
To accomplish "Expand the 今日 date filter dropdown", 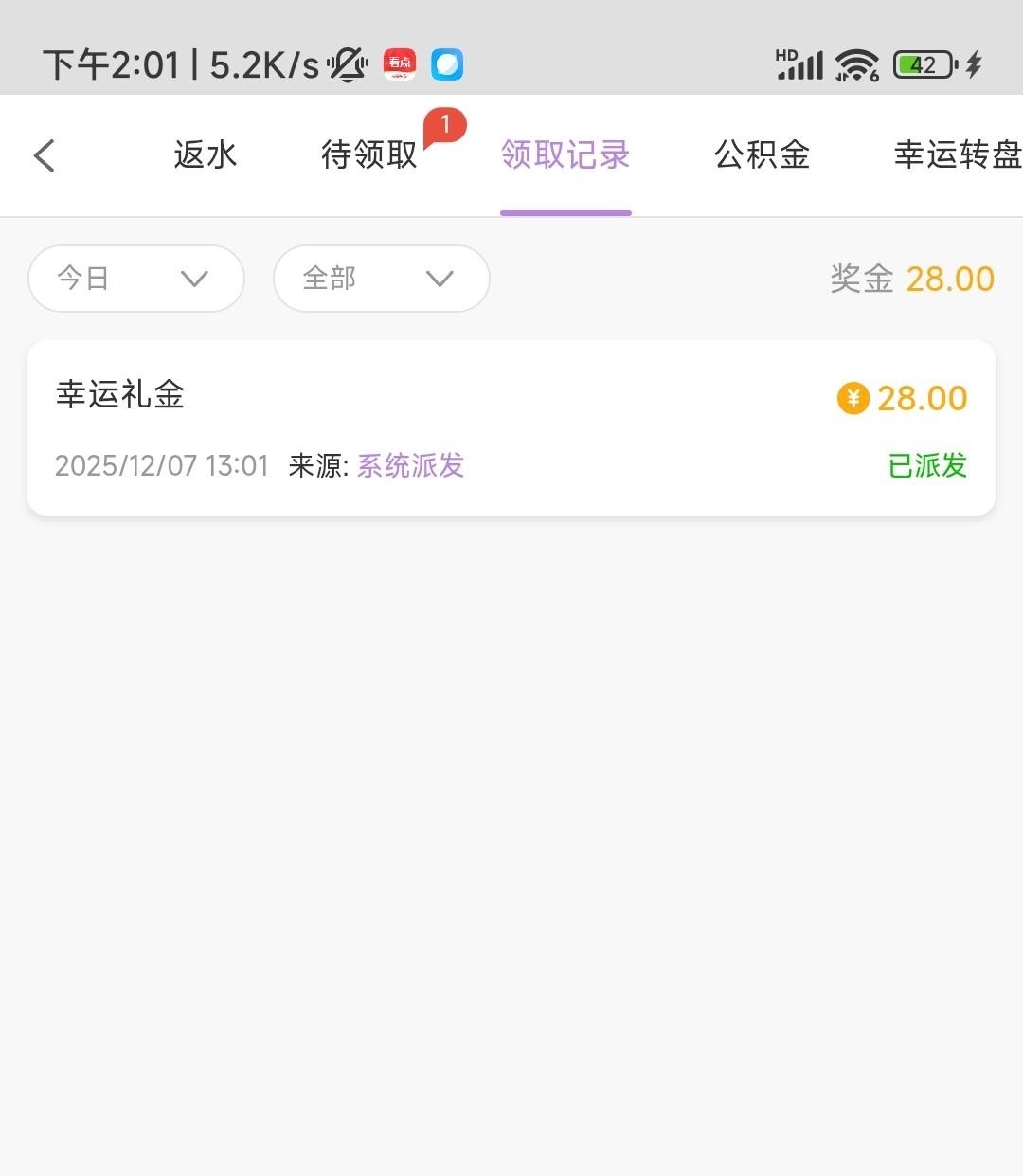I will point(136,279).
